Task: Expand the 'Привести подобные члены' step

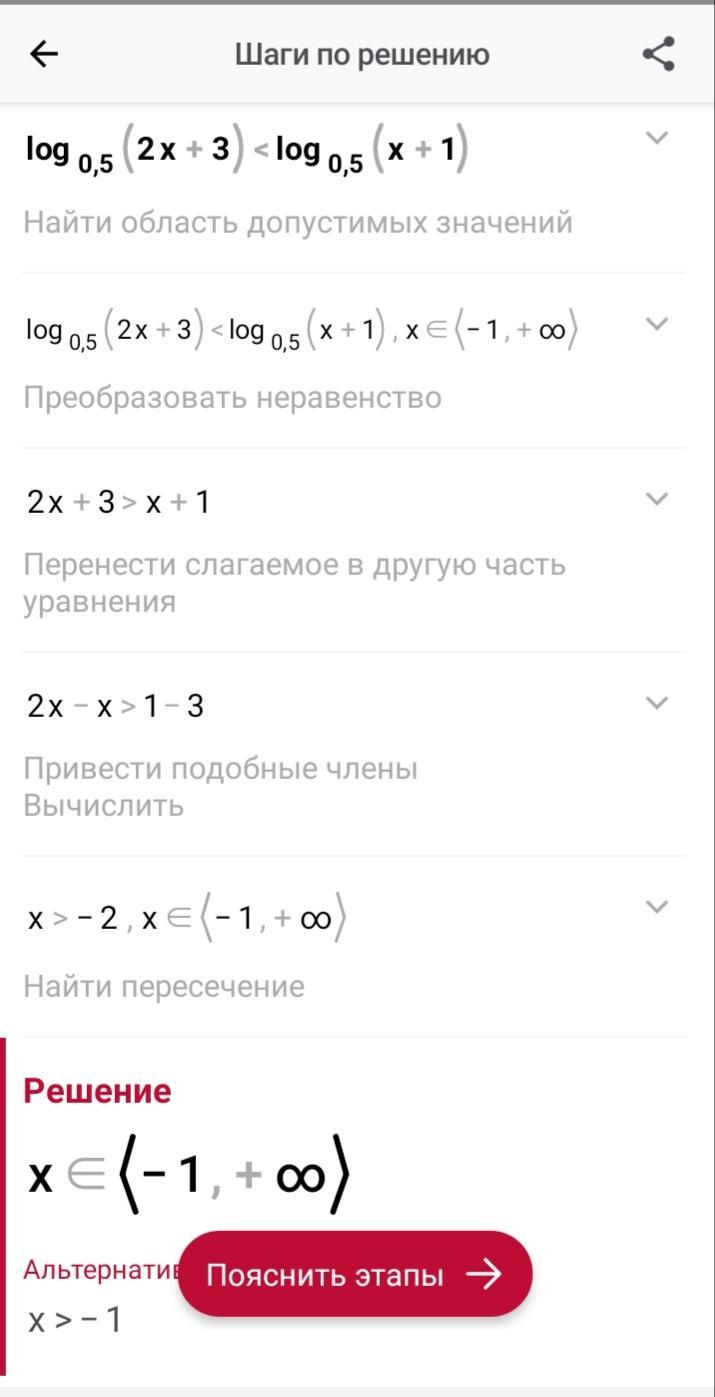Action: (x=656, y=702)
